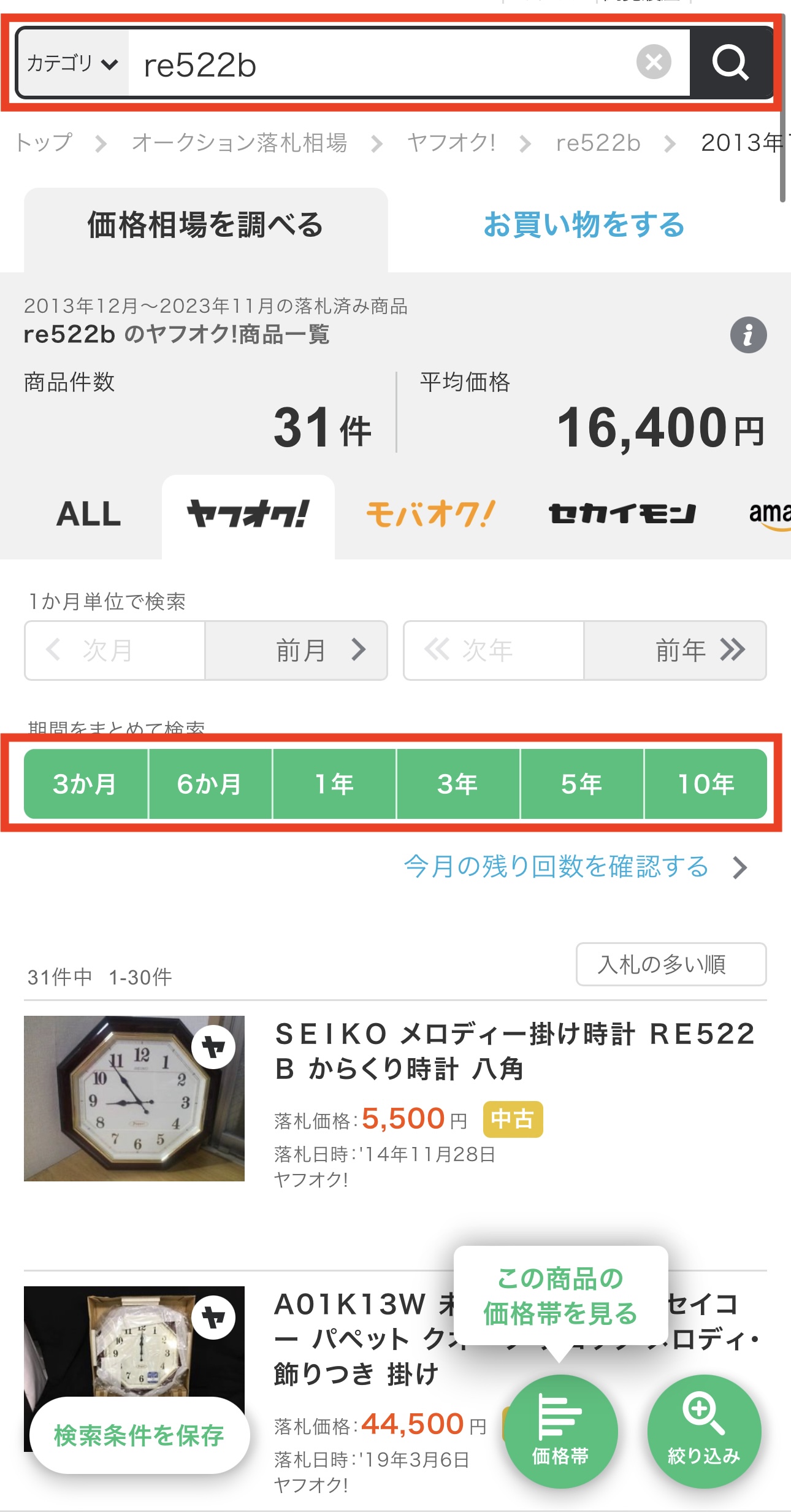Tap the magnifier search button
The height and width of the screenshot is (1512, 791).
[x=731, y=62]
